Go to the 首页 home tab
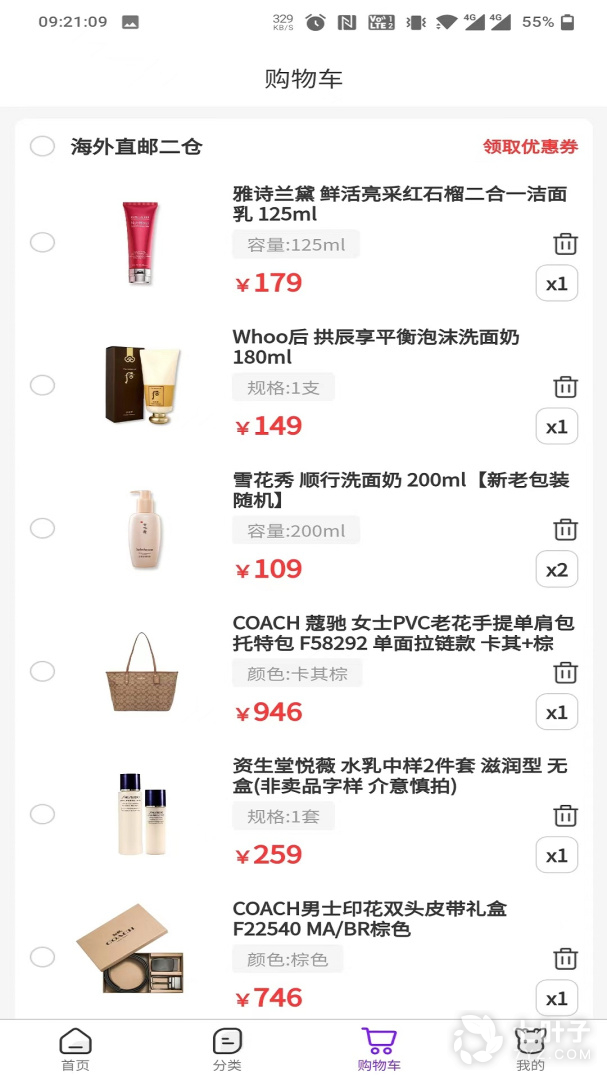The image size is (607, 1080). tap(75, 1050)
